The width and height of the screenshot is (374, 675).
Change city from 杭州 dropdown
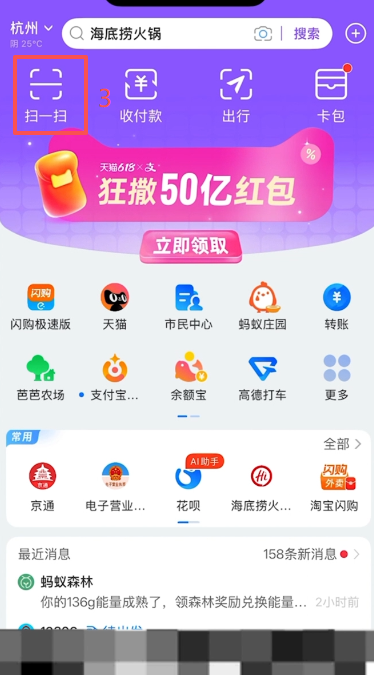(32, 29)
